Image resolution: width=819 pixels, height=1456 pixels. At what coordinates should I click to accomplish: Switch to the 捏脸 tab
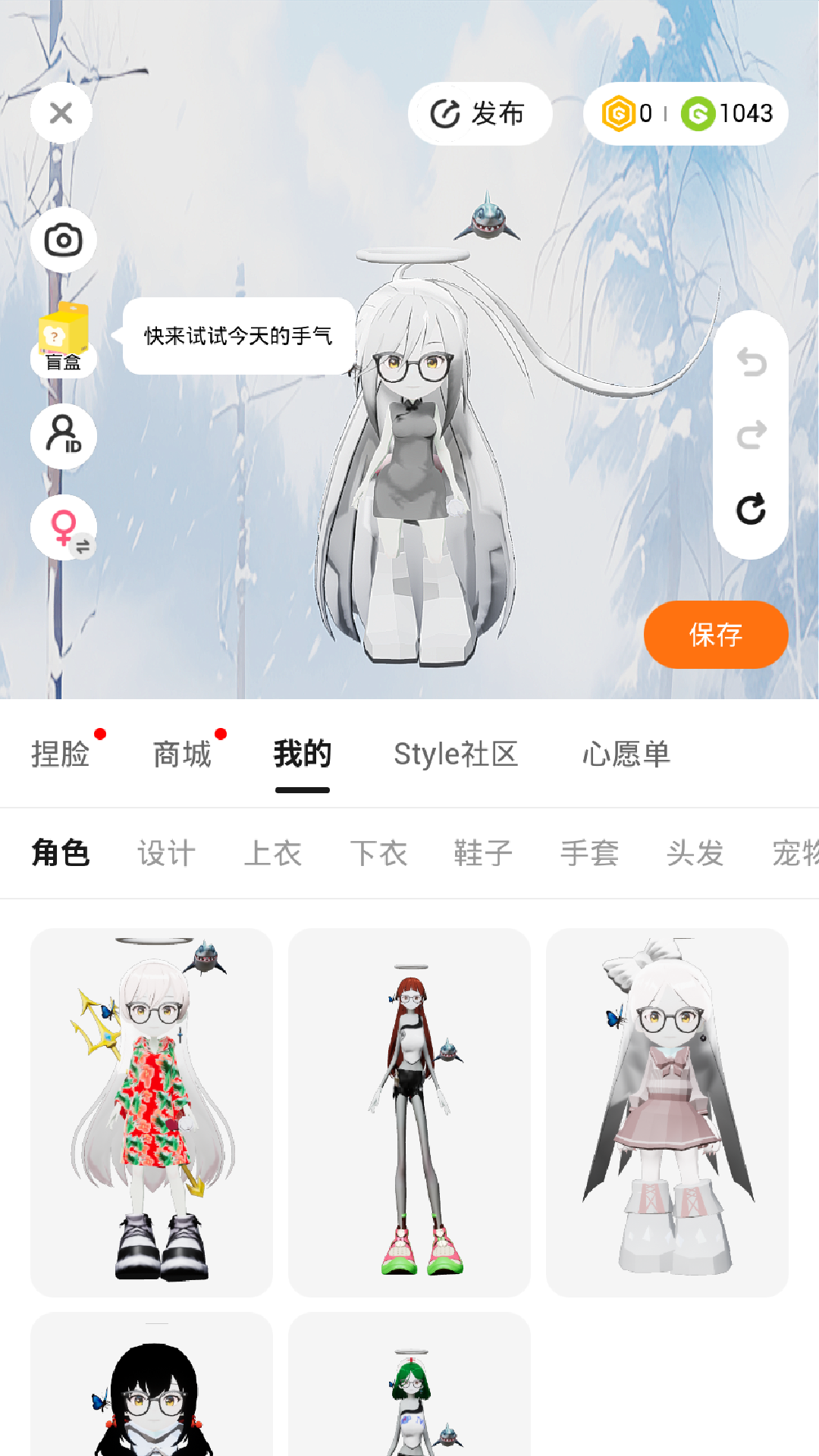point(61,755)
